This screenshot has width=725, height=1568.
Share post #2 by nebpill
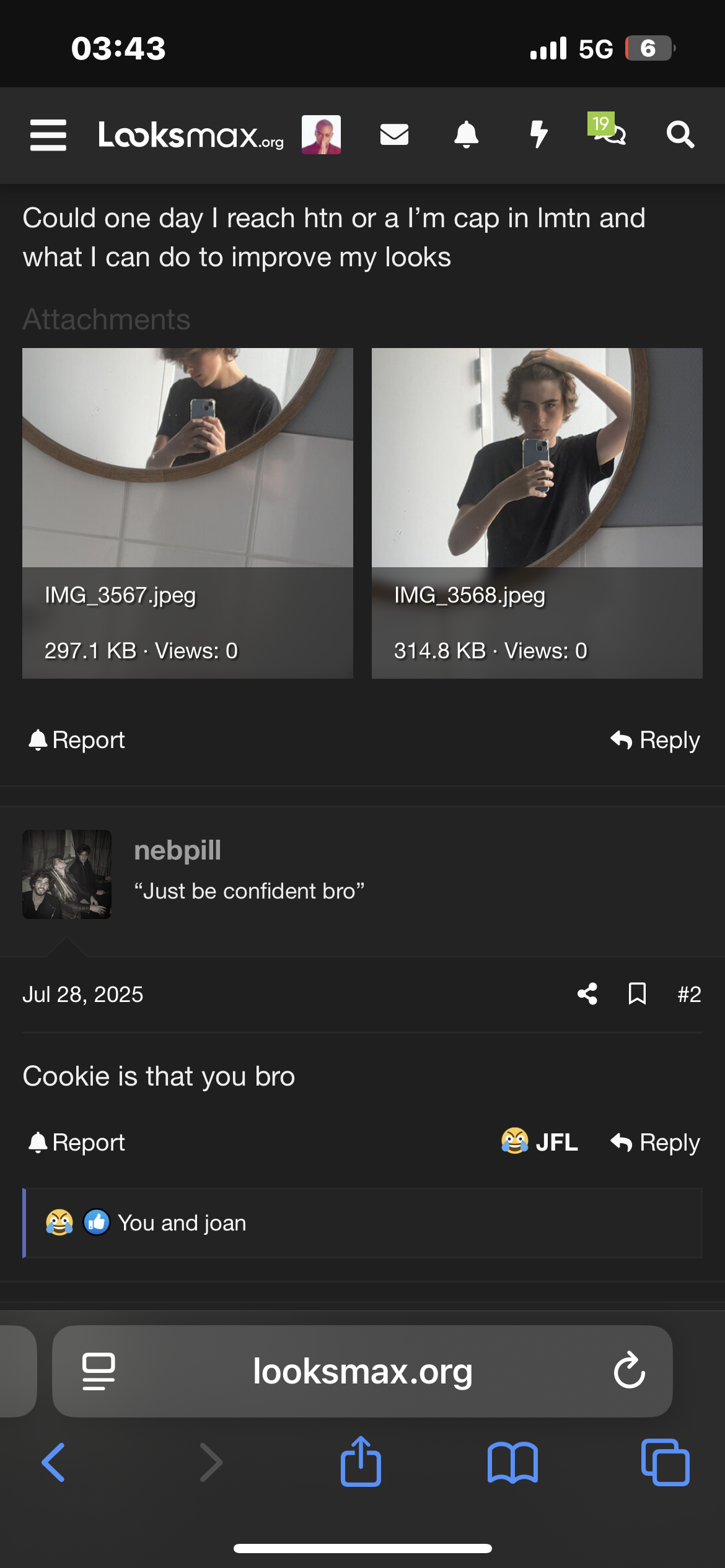pyautogui.click(x=587, y=994)
